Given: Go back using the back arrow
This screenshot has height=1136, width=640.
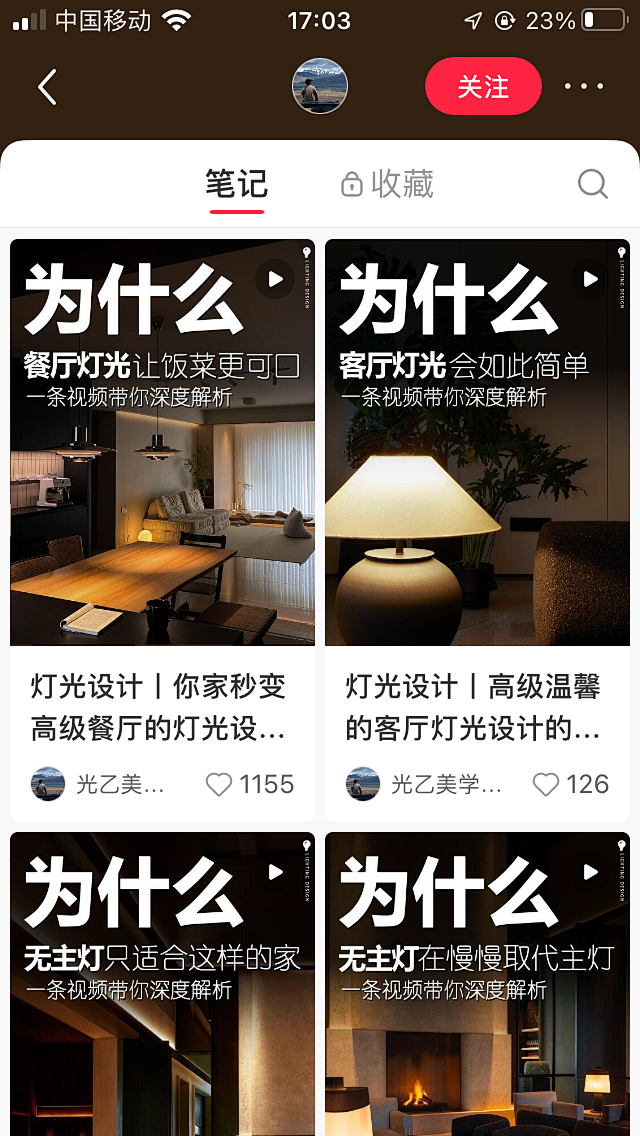Looking at the screenshot, I should tap(47, 87).
